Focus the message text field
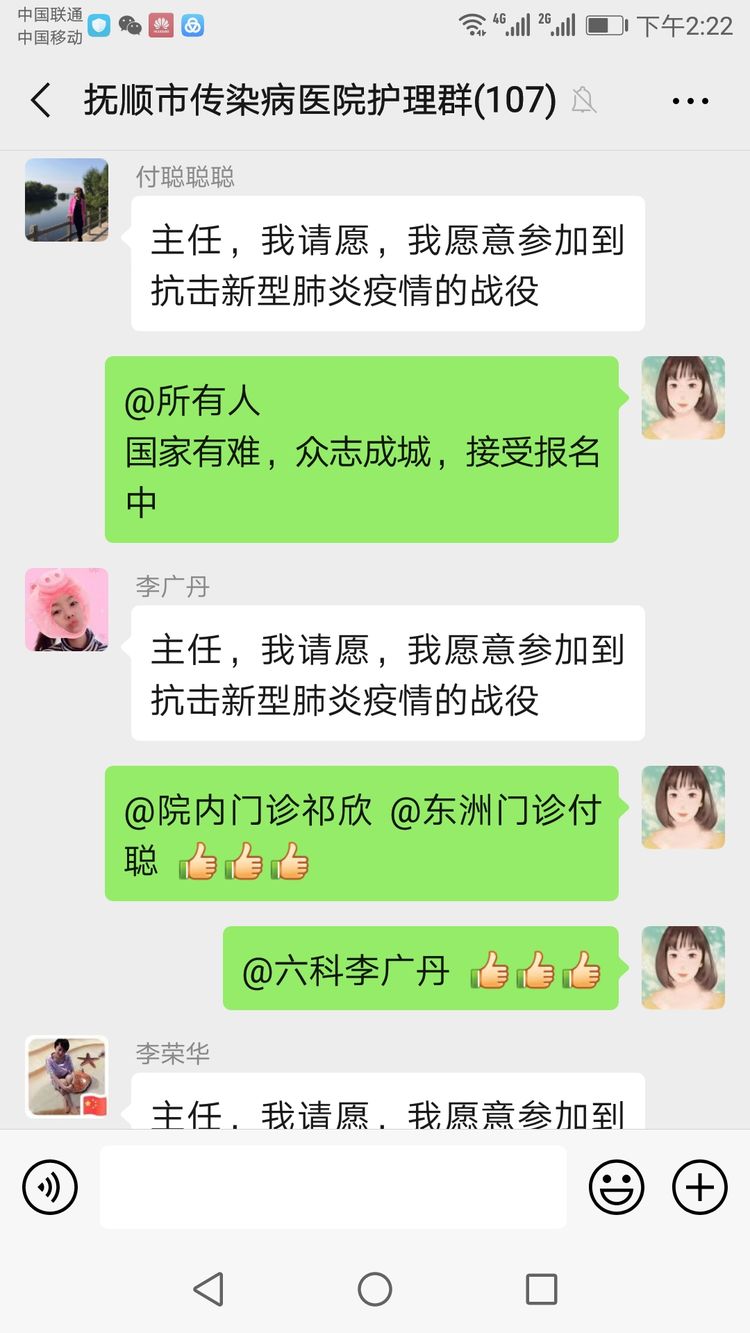The width and height of the screenshot is (750, 1333). (333, 1187)
